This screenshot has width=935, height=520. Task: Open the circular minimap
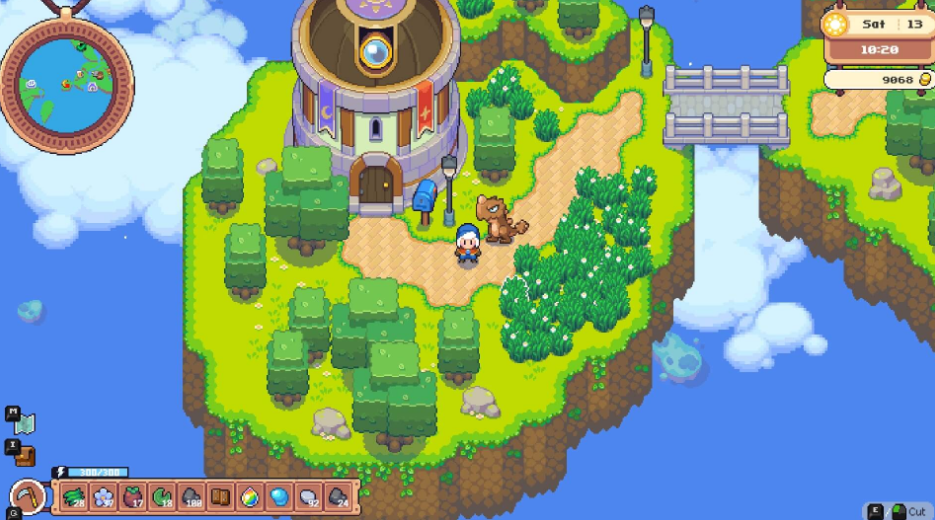67,82
